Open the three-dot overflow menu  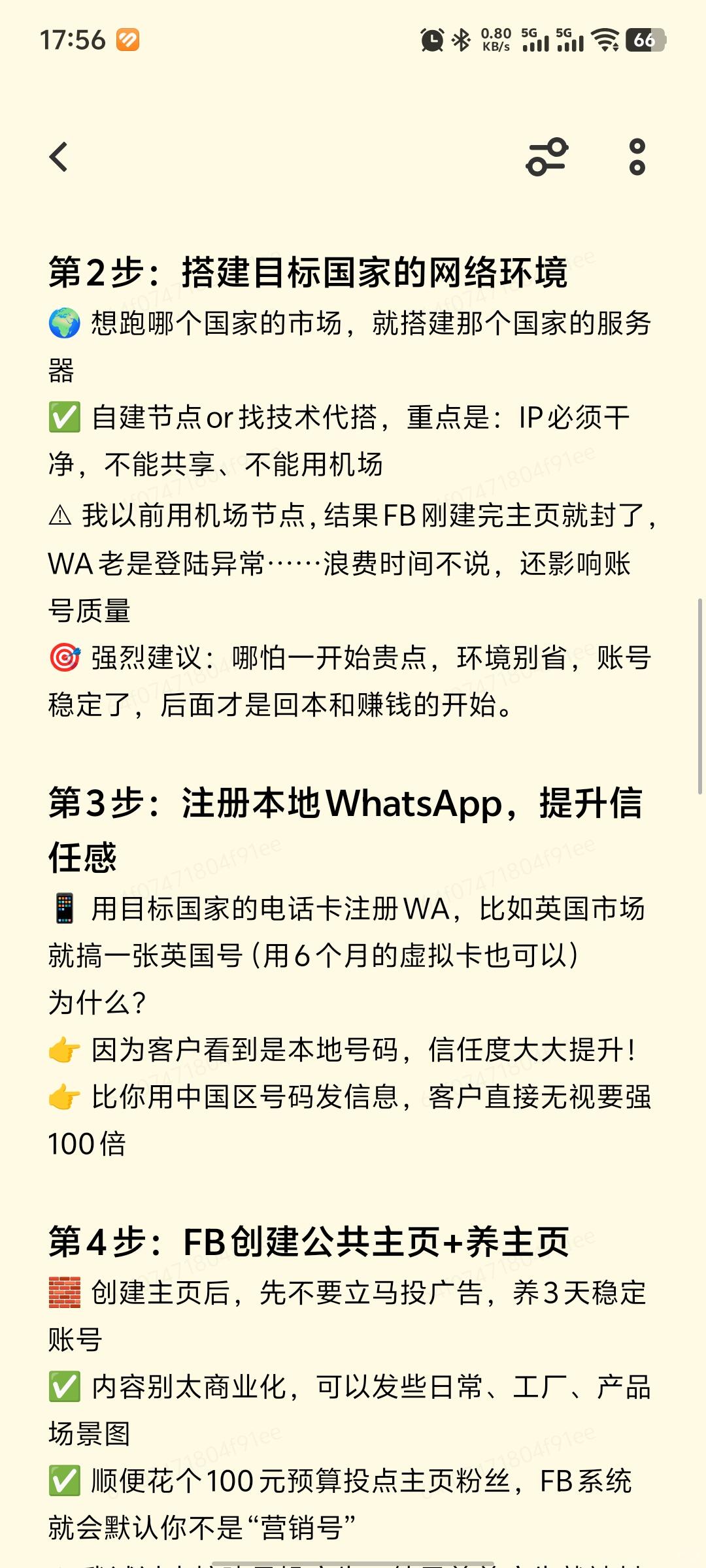click(x=637, y=157)
